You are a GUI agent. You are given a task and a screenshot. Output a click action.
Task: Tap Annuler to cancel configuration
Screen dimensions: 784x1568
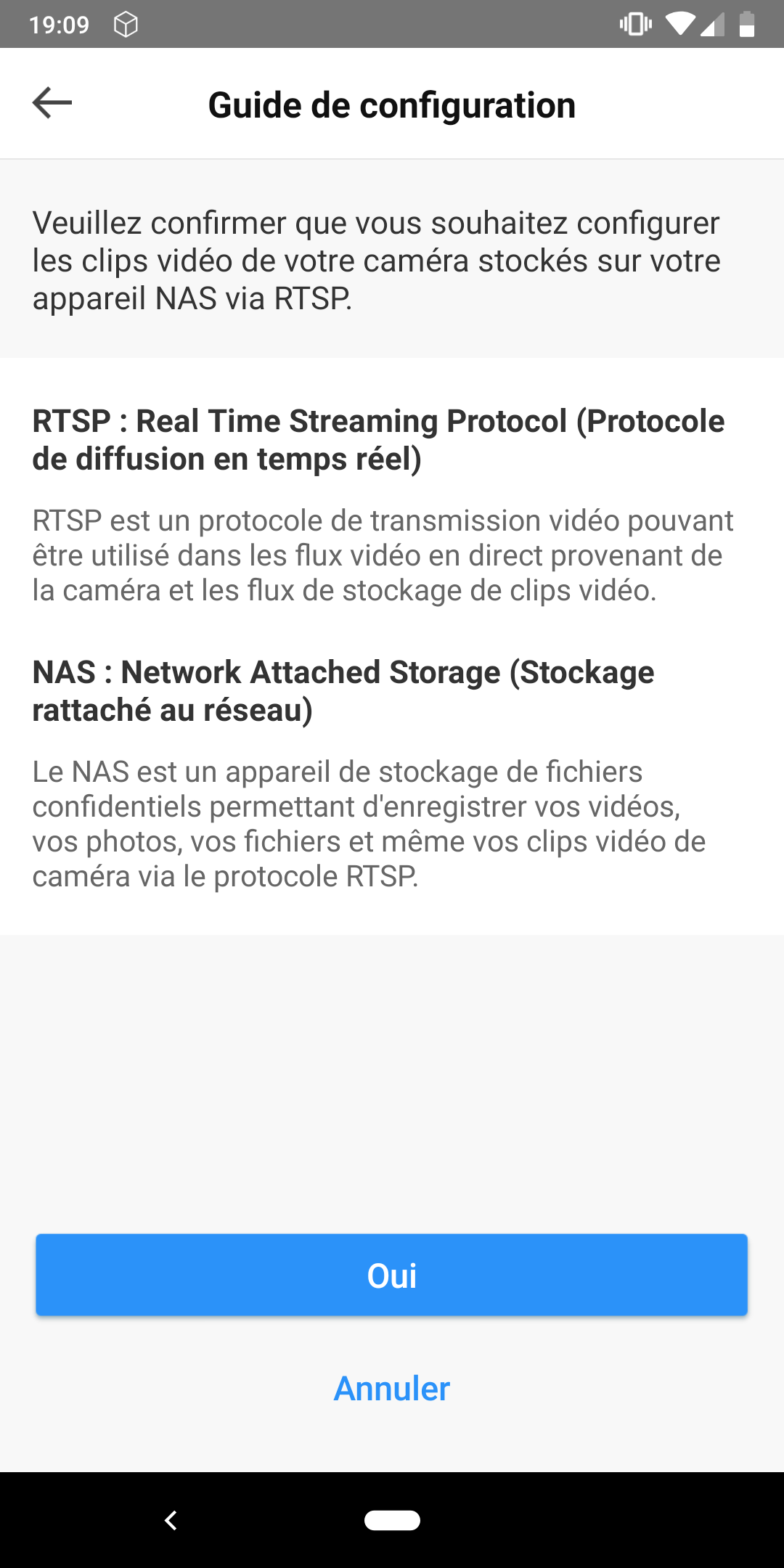[392, 1389]
